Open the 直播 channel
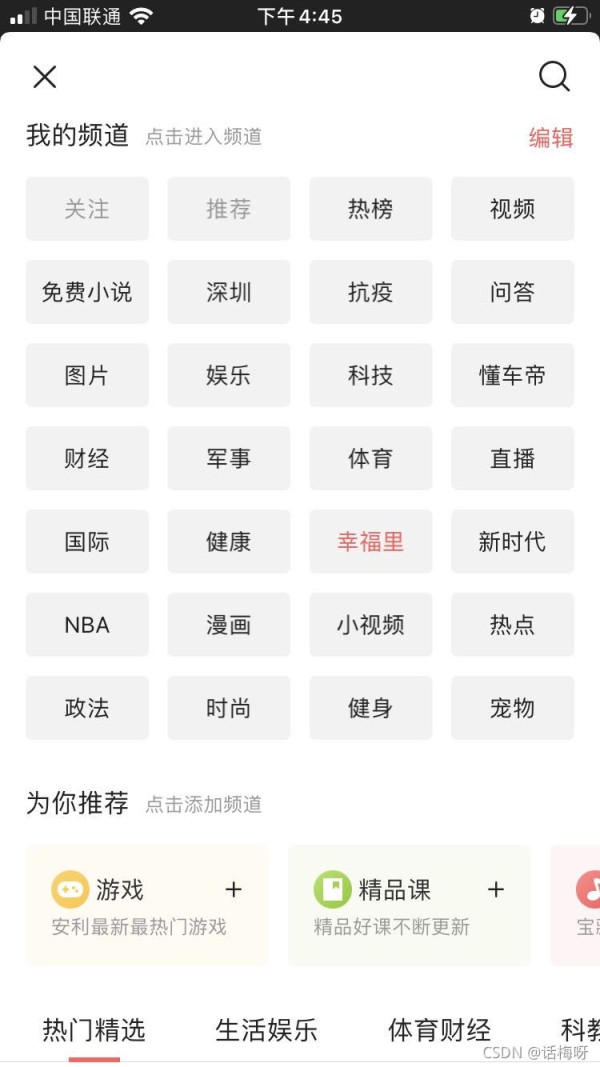Viewport: 600px width, 1067px height. (x=512, y=458)
